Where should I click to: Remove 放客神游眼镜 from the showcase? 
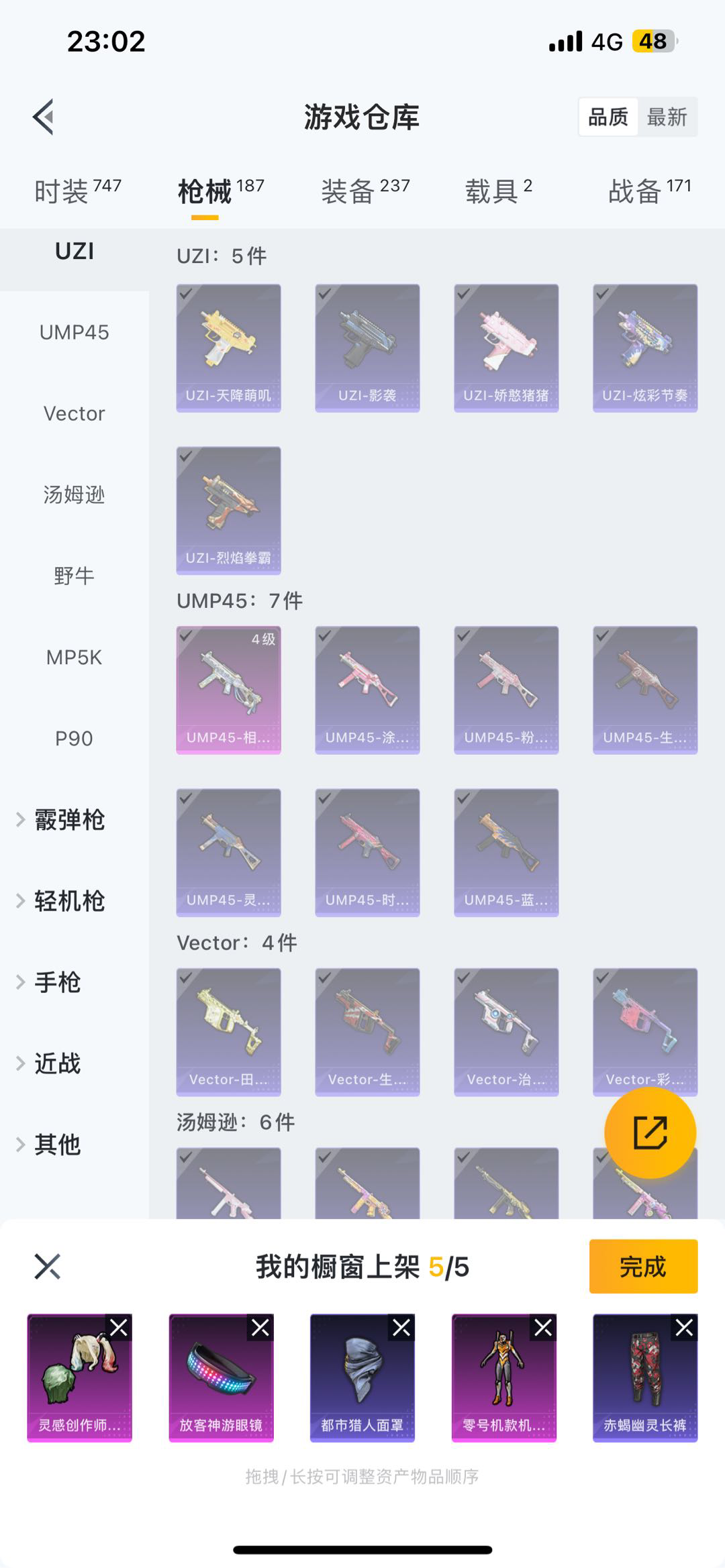click(x=260, y=1327)
